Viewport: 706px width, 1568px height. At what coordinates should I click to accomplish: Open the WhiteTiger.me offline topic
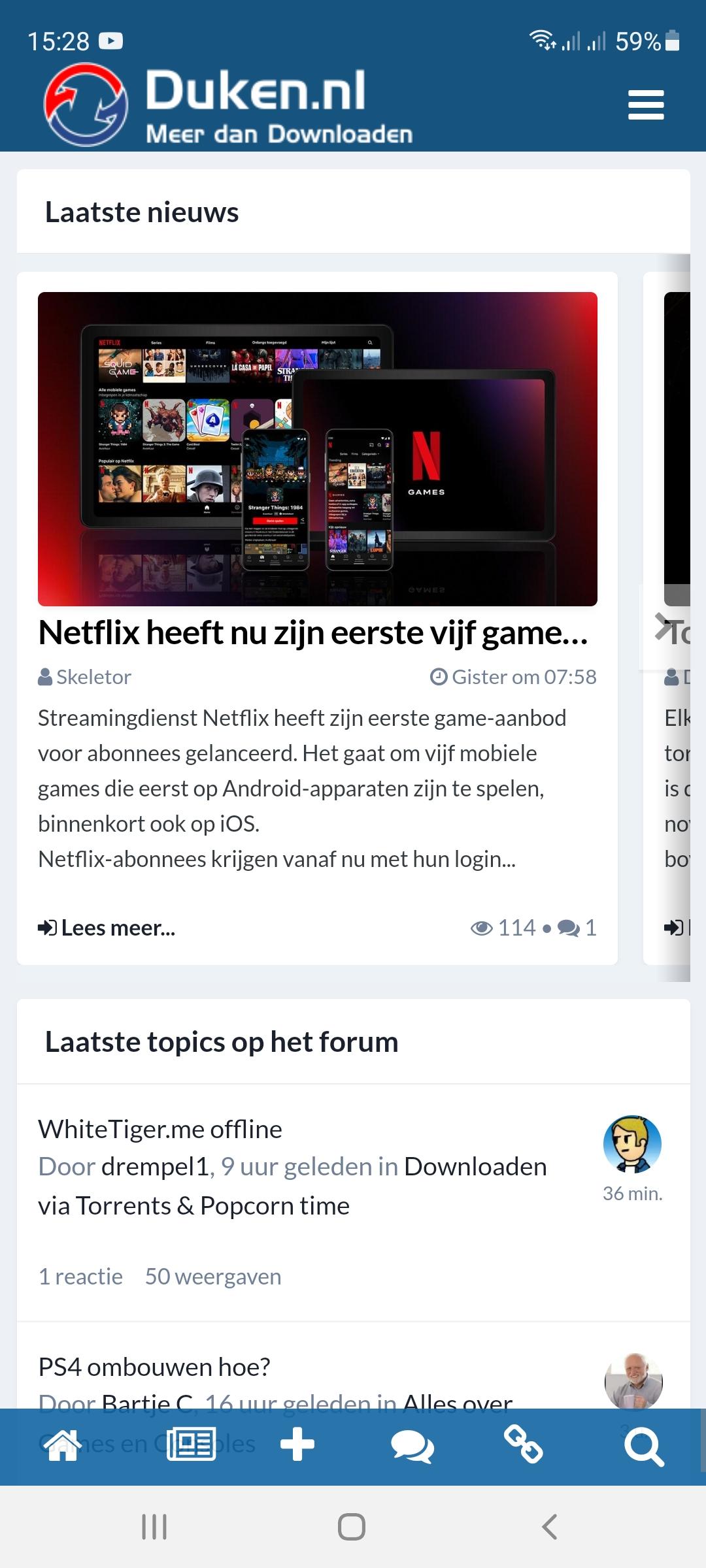(x=160, y=1129)
